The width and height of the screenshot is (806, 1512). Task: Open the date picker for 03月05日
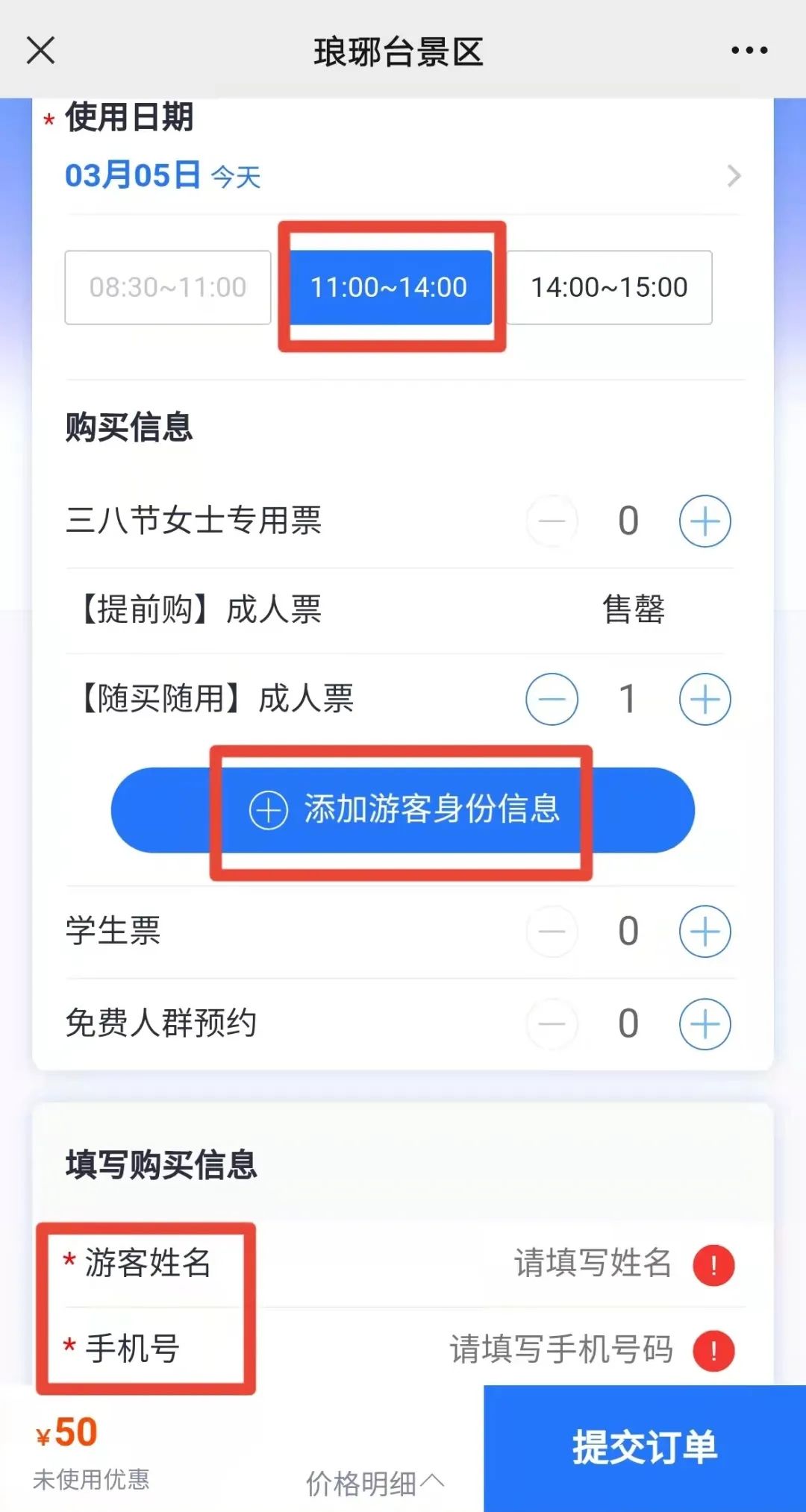(403, 176)
